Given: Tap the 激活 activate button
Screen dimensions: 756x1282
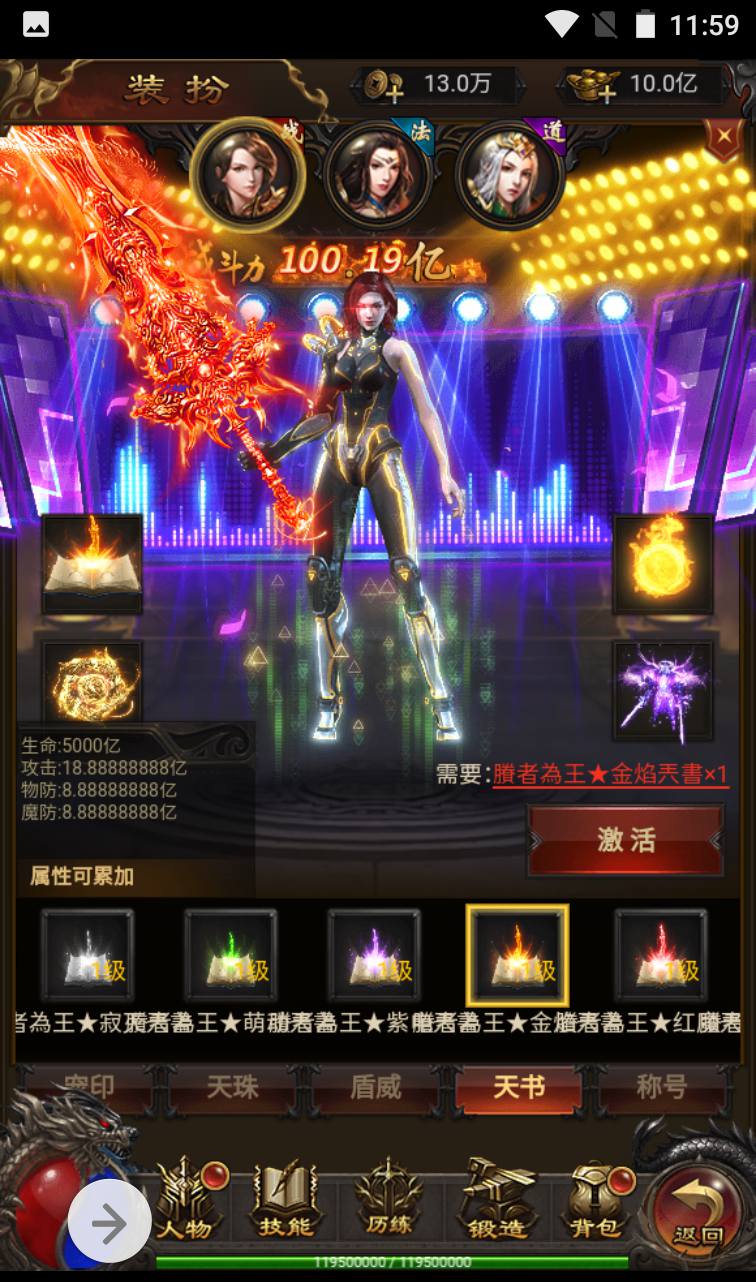Looking at the screenshot, I should pos(625,840).
